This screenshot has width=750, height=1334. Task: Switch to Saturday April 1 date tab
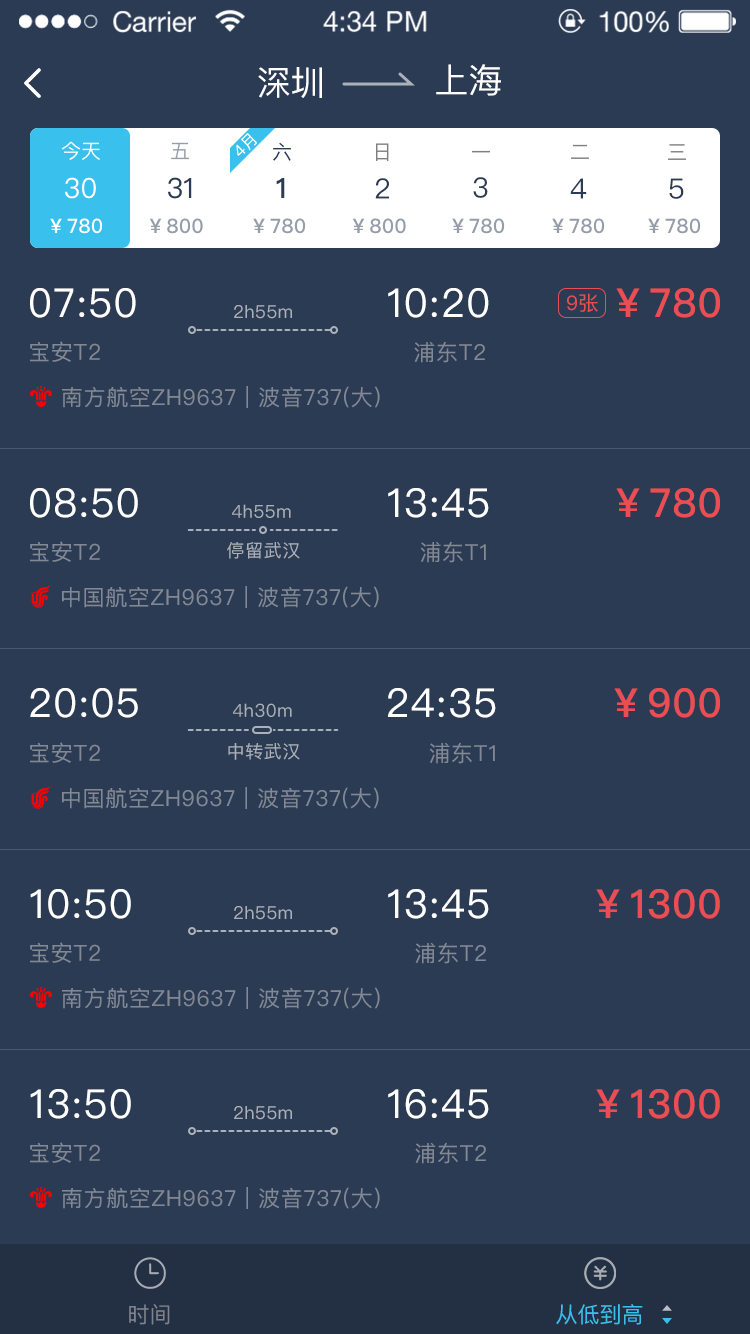tap(280, 188)
